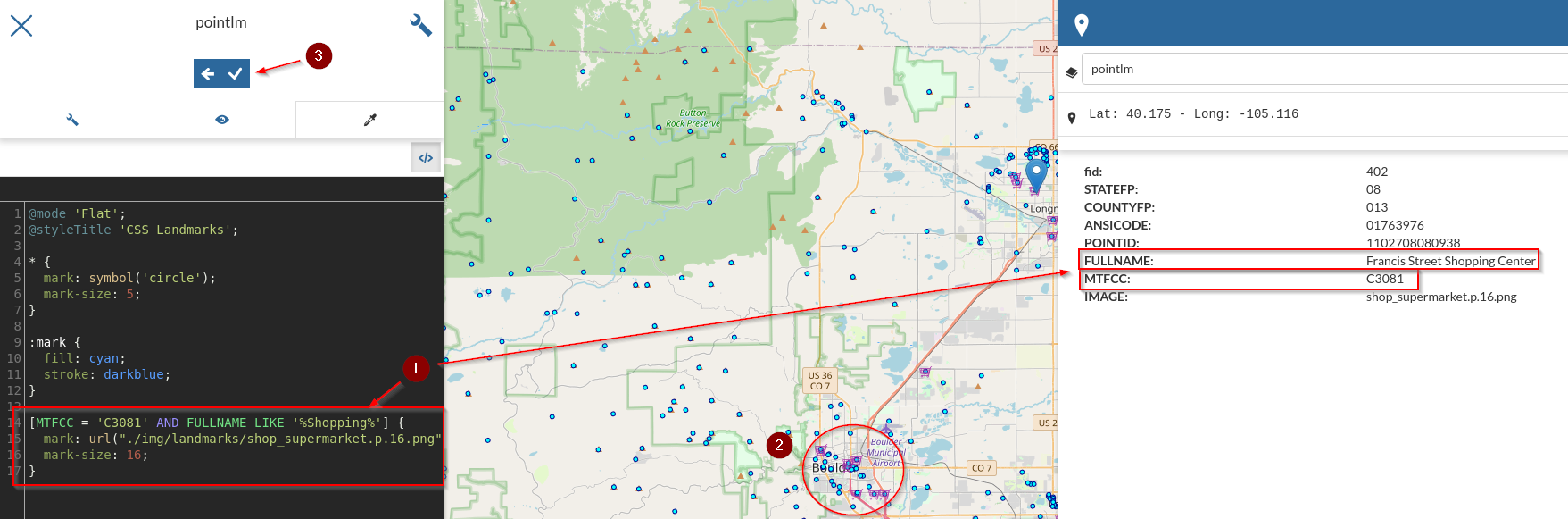1568x519 pixels.
Task: Switch to the wrench settings tab
Action: 73,120
